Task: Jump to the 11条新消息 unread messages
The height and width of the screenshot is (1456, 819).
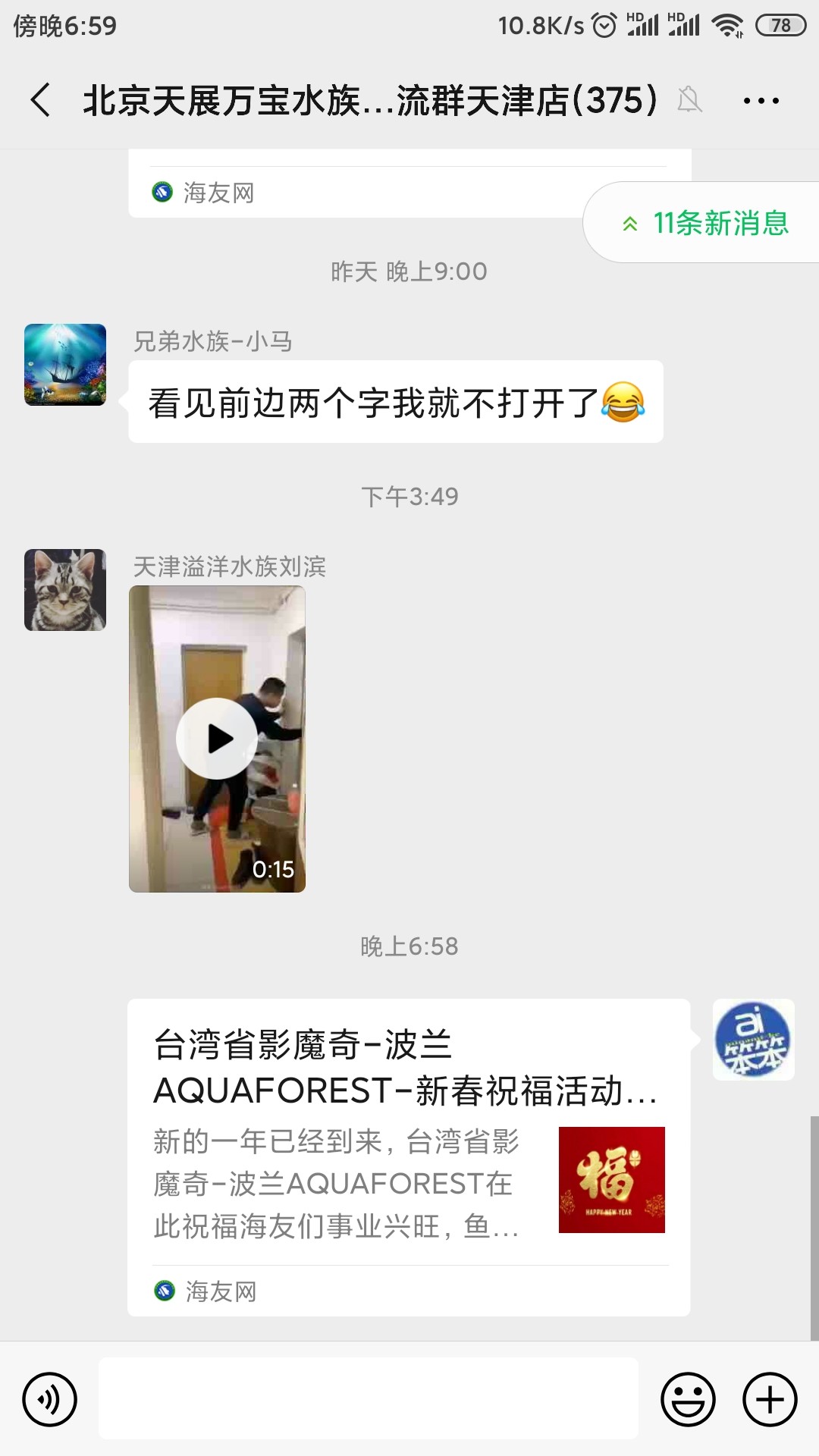Action: 705,223
